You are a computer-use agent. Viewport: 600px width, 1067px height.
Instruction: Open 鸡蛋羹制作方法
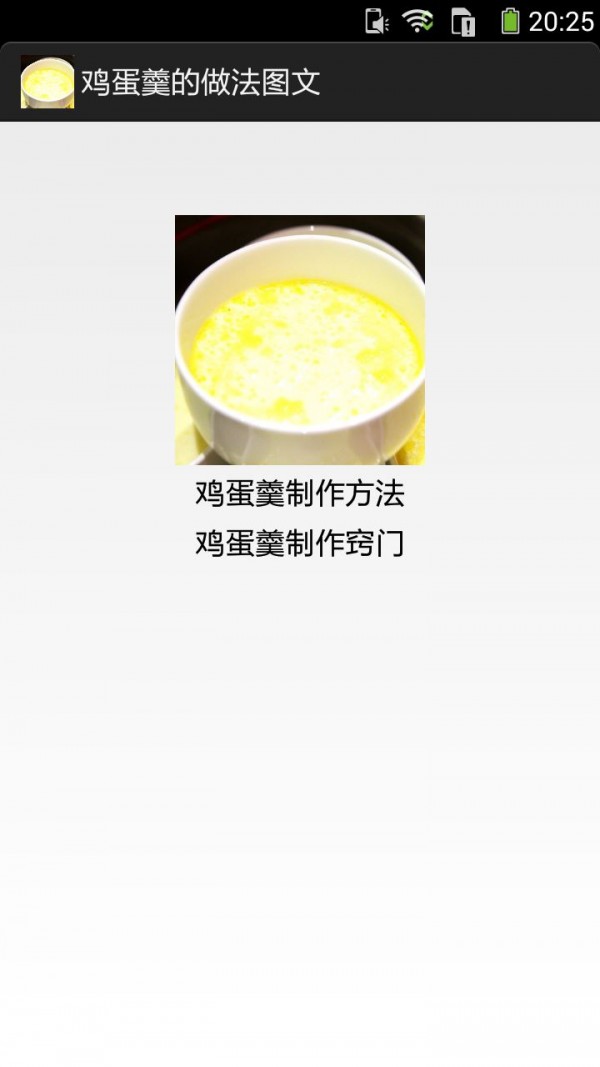[x=299, y=494]
